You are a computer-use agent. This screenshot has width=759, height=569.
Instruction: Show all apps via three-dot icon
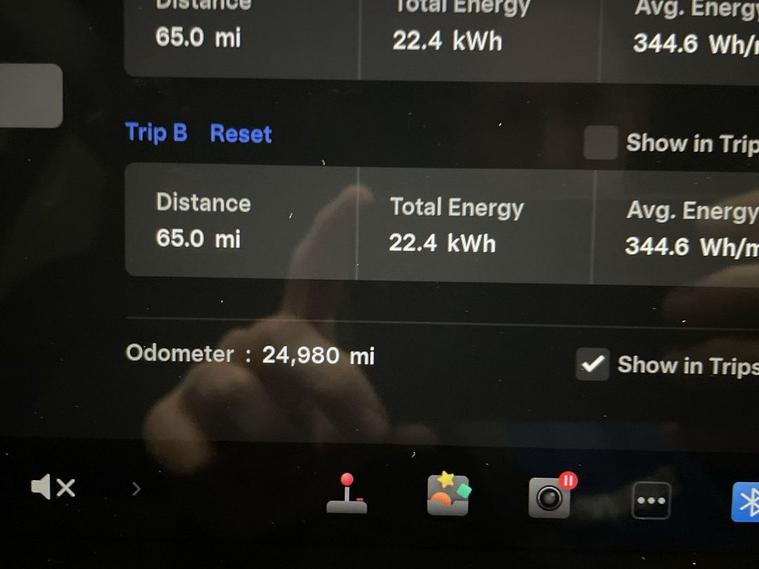pyautogui.click(x=651, y=500)
